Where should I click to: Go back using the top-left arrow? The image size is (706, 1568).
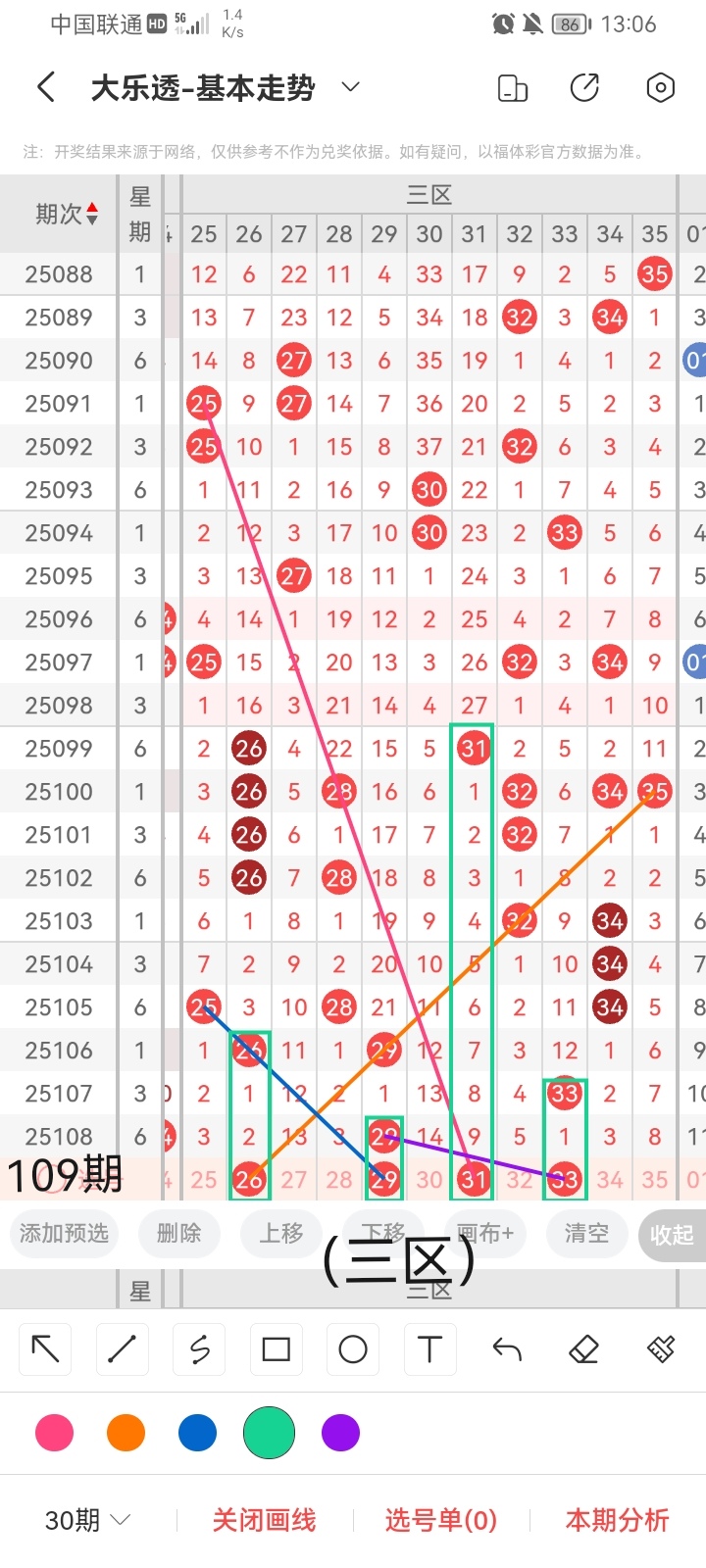click(x=46, y=88)
